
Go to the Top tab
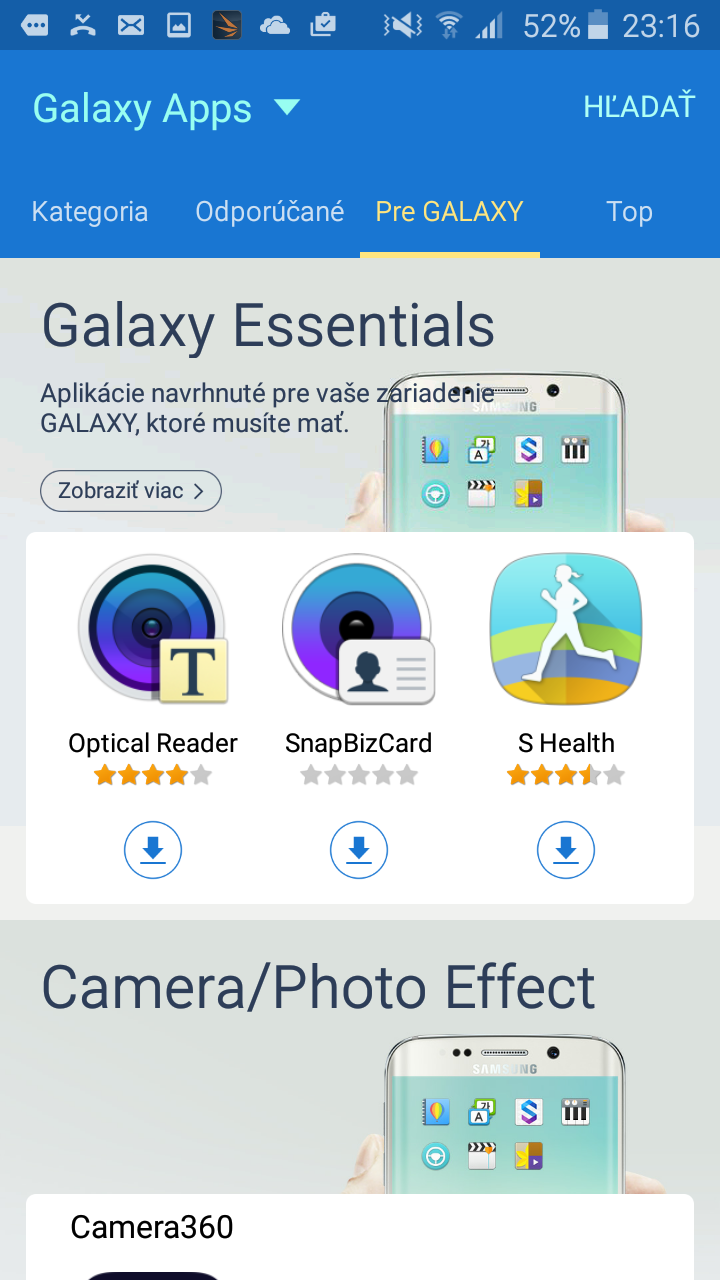pyautogui.click(x=630, y=211)
